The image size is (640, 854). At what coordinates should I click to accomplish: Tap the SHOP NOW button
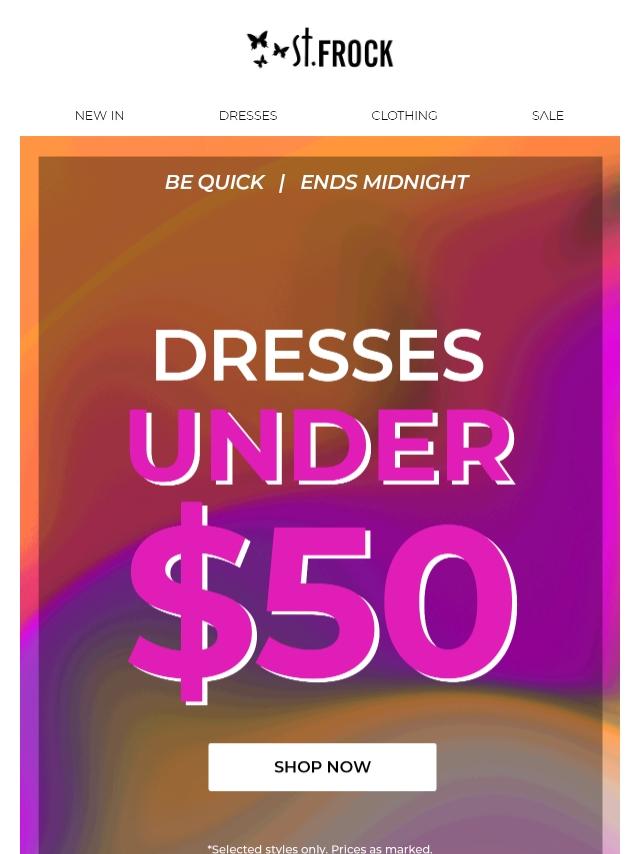coord(322,767)
